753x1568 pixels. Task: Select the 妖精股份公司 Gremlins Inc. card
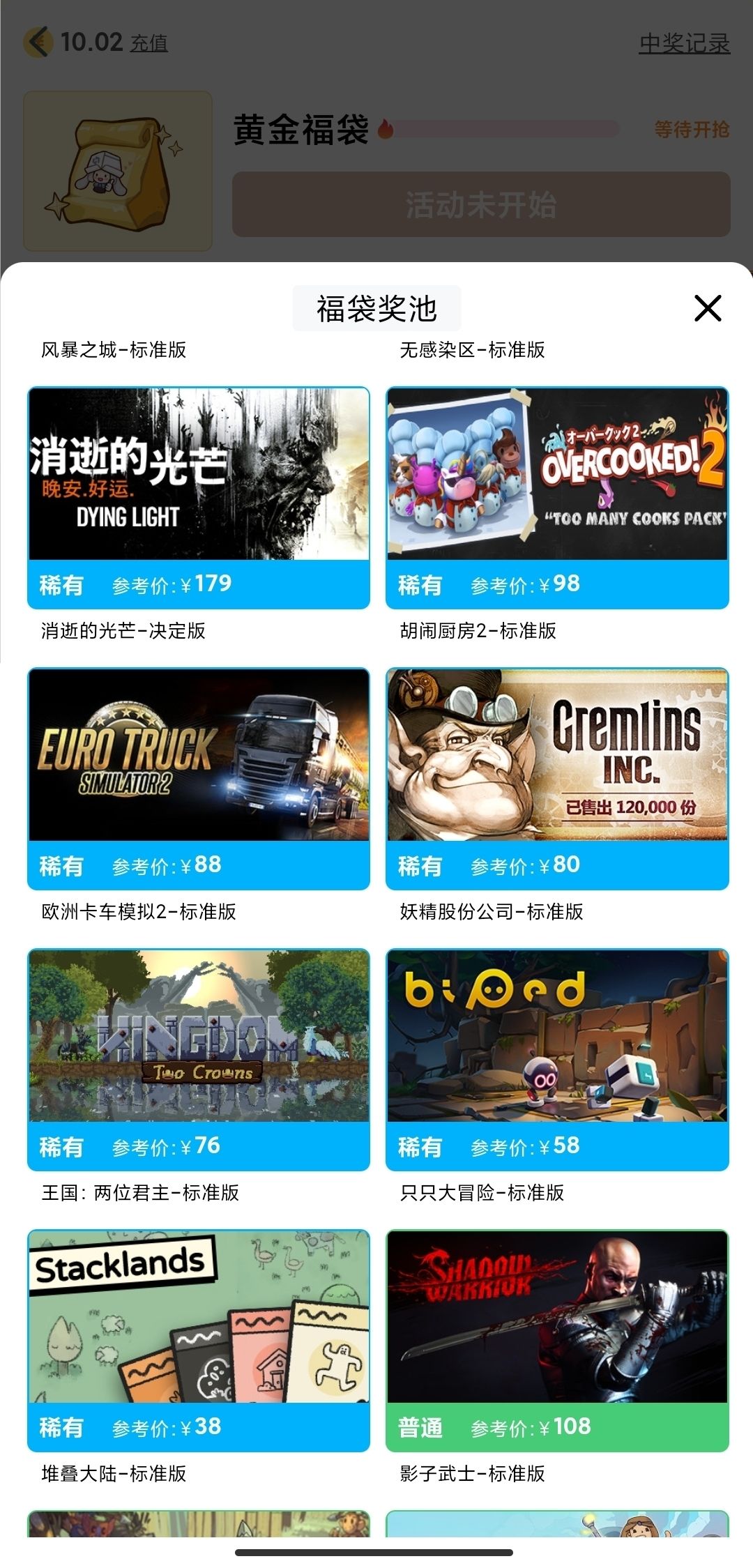(557, 779)
